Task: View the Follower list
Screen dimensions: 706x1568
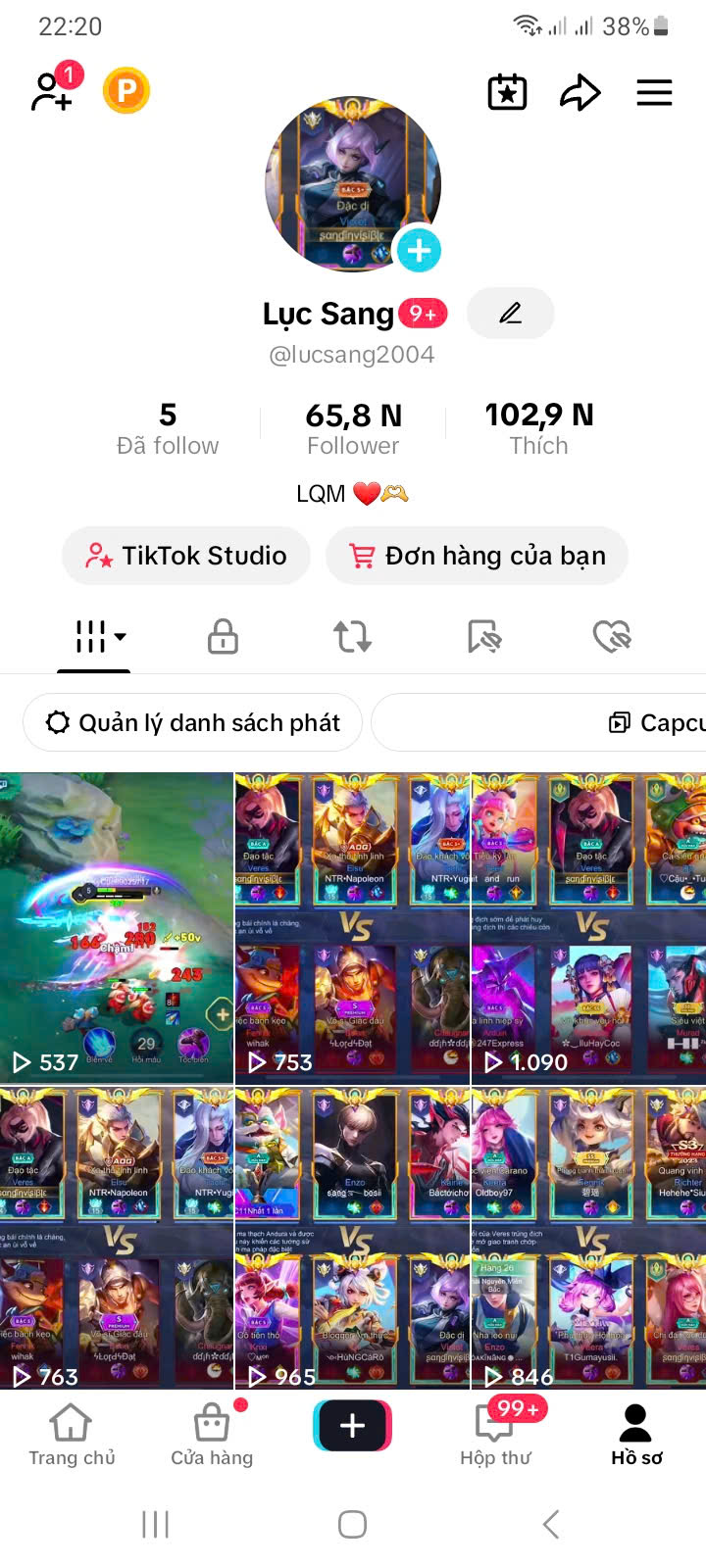Action: tap(353, 428)
